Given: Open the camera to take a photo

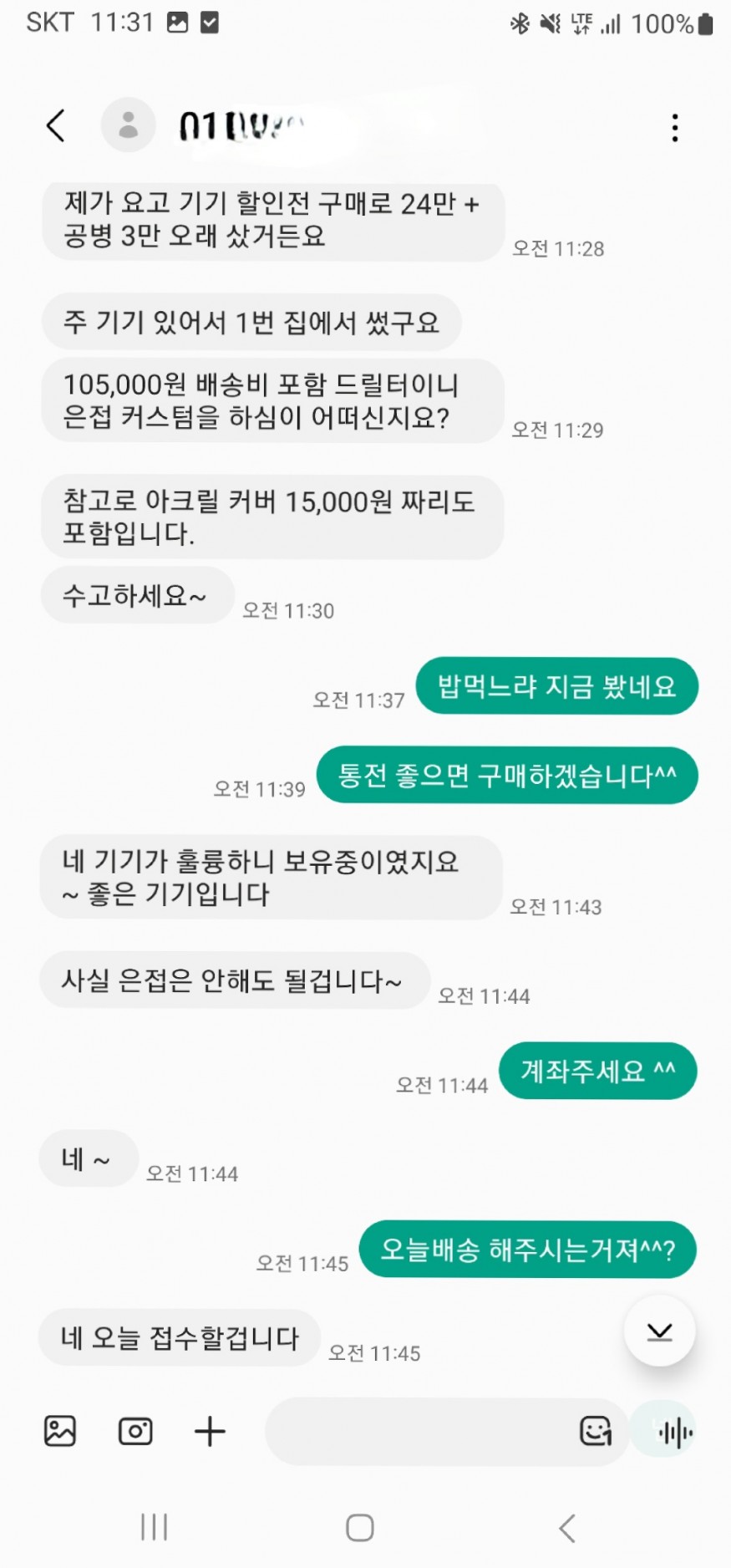Looking at the screenshot, I should (135, 1431).
